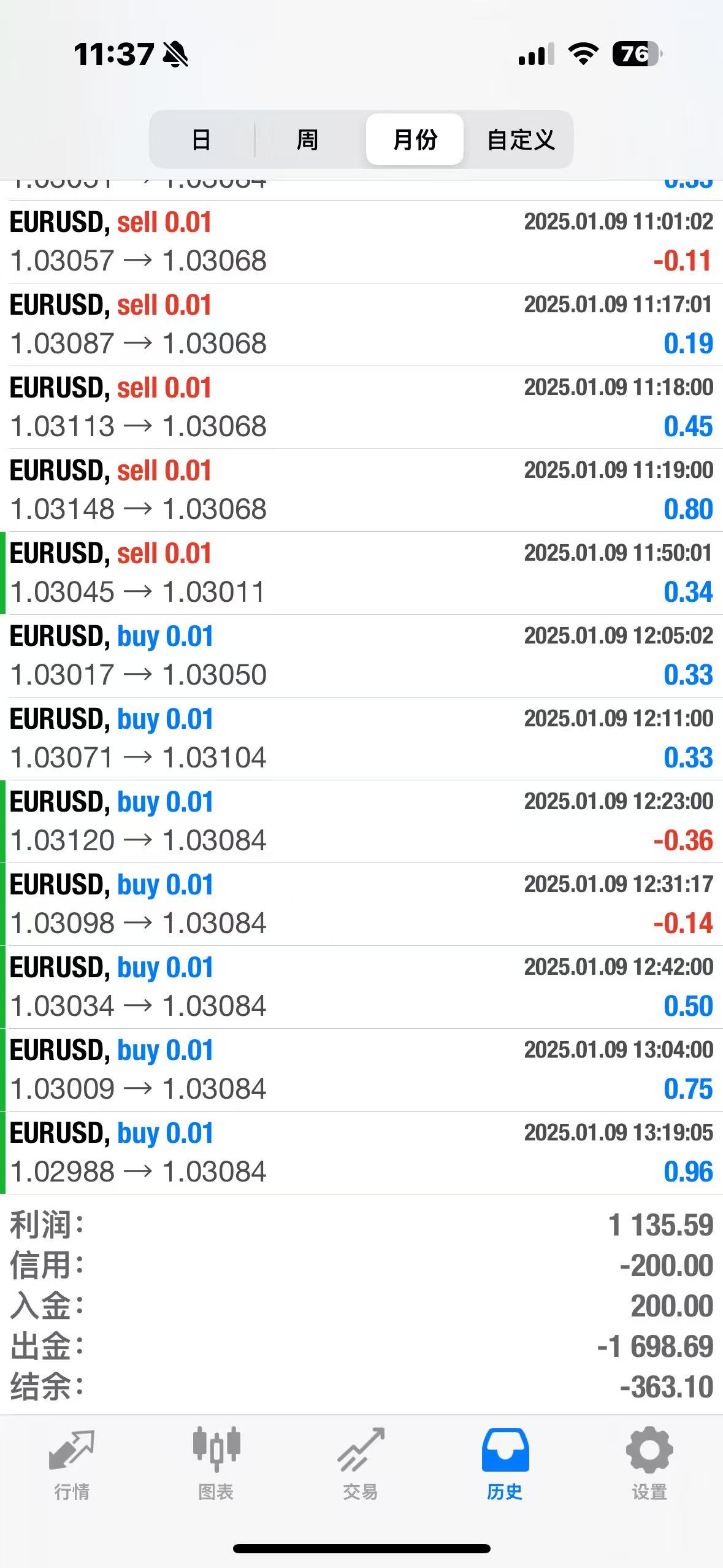Viewport: 723px width, 1568px height.
Task: Choose the 月份 (month) period filter
Action: point(415,140)
